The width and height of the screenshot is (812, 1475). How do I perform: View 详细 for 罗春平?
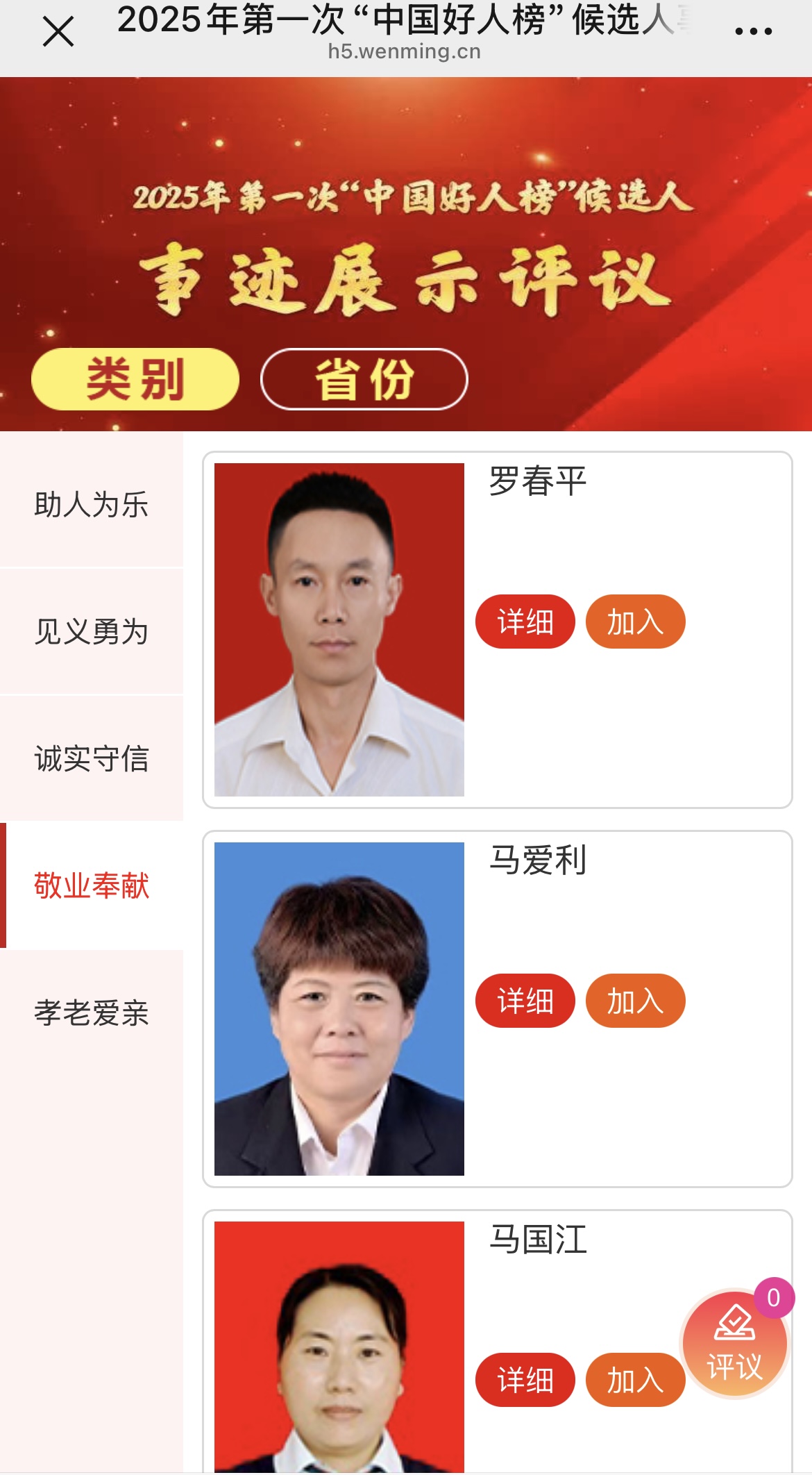(525, 622)
